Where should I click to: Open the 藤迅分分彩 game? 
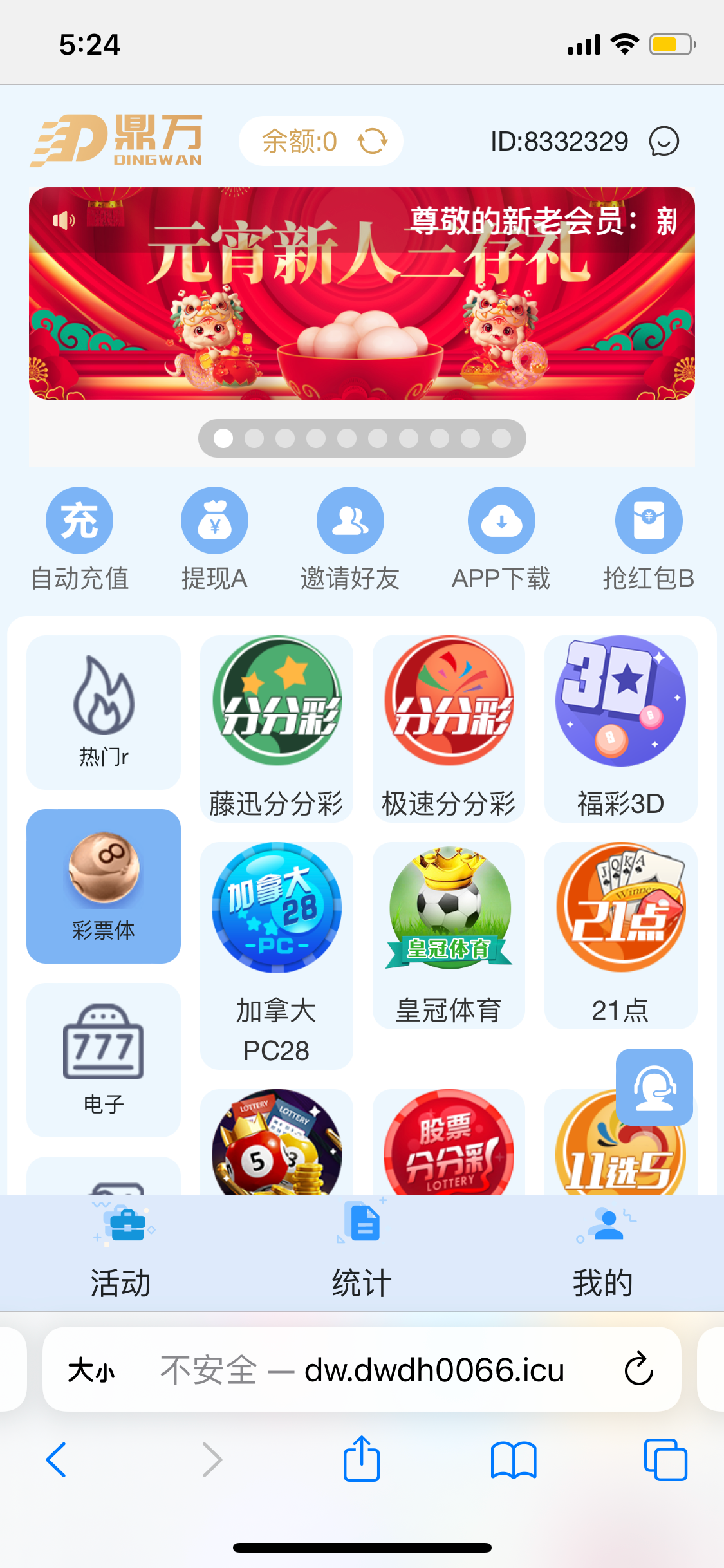[277, 727]
